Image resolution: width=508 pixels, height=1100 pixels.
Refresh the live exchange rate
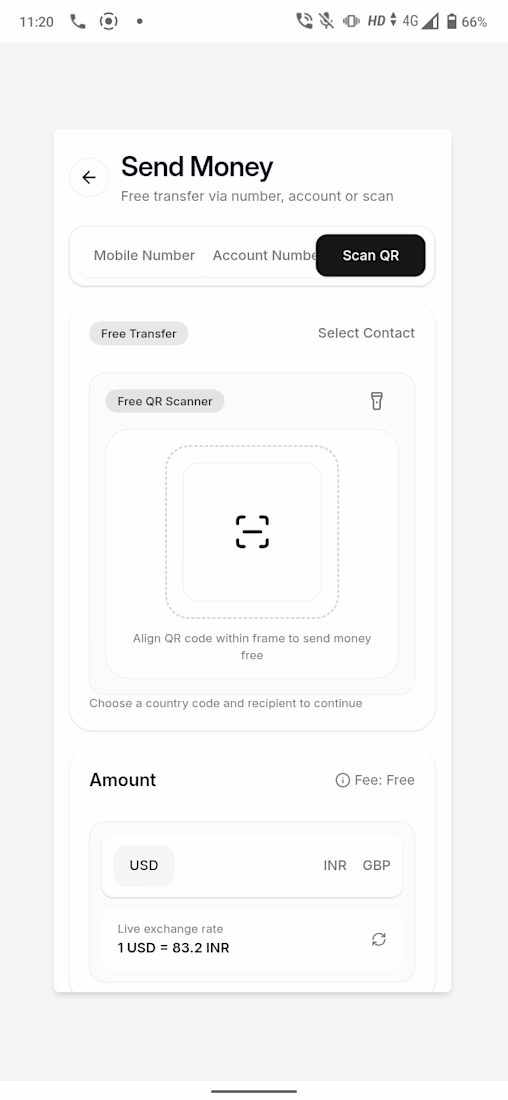click(x=379, y=939)
